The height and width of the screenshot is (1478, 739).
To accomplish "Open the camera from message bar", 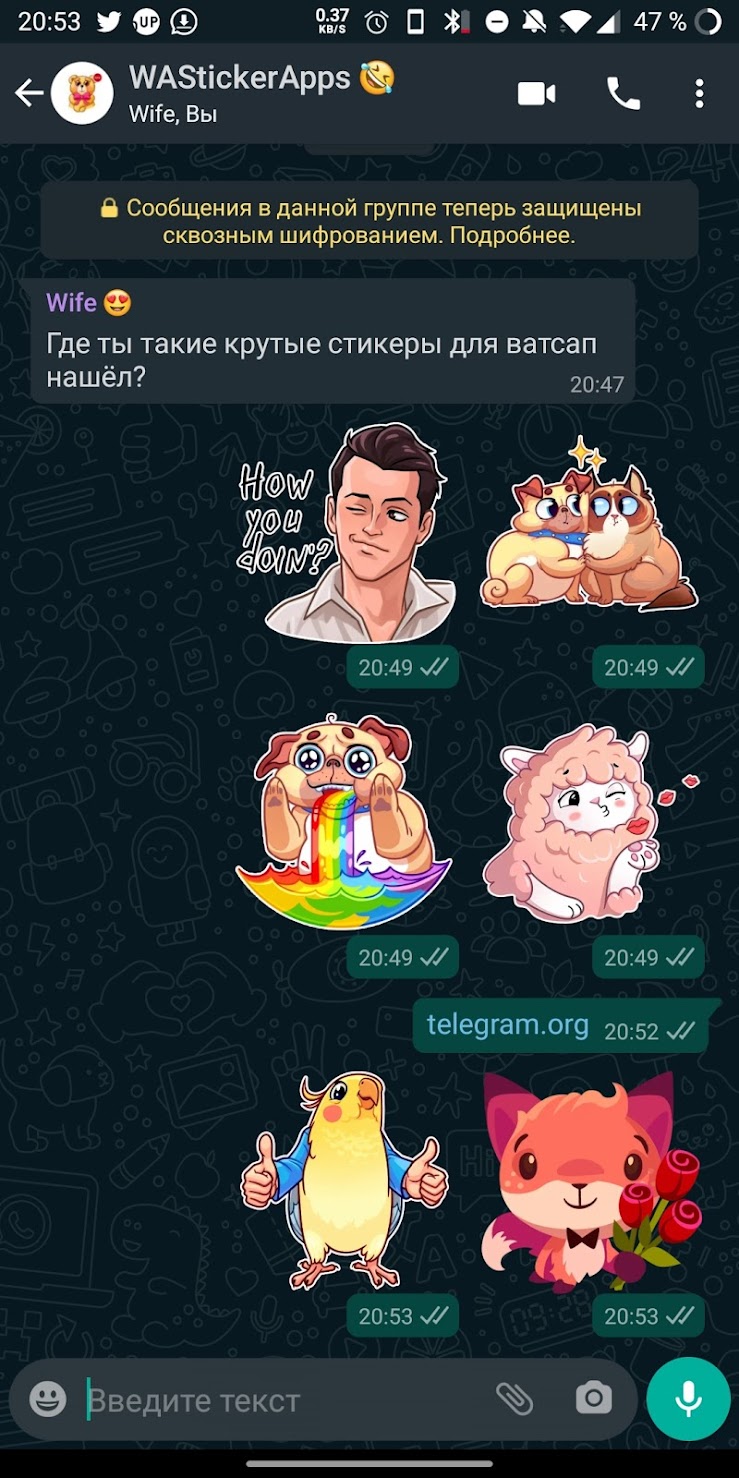I will [x=593, y=1399].
